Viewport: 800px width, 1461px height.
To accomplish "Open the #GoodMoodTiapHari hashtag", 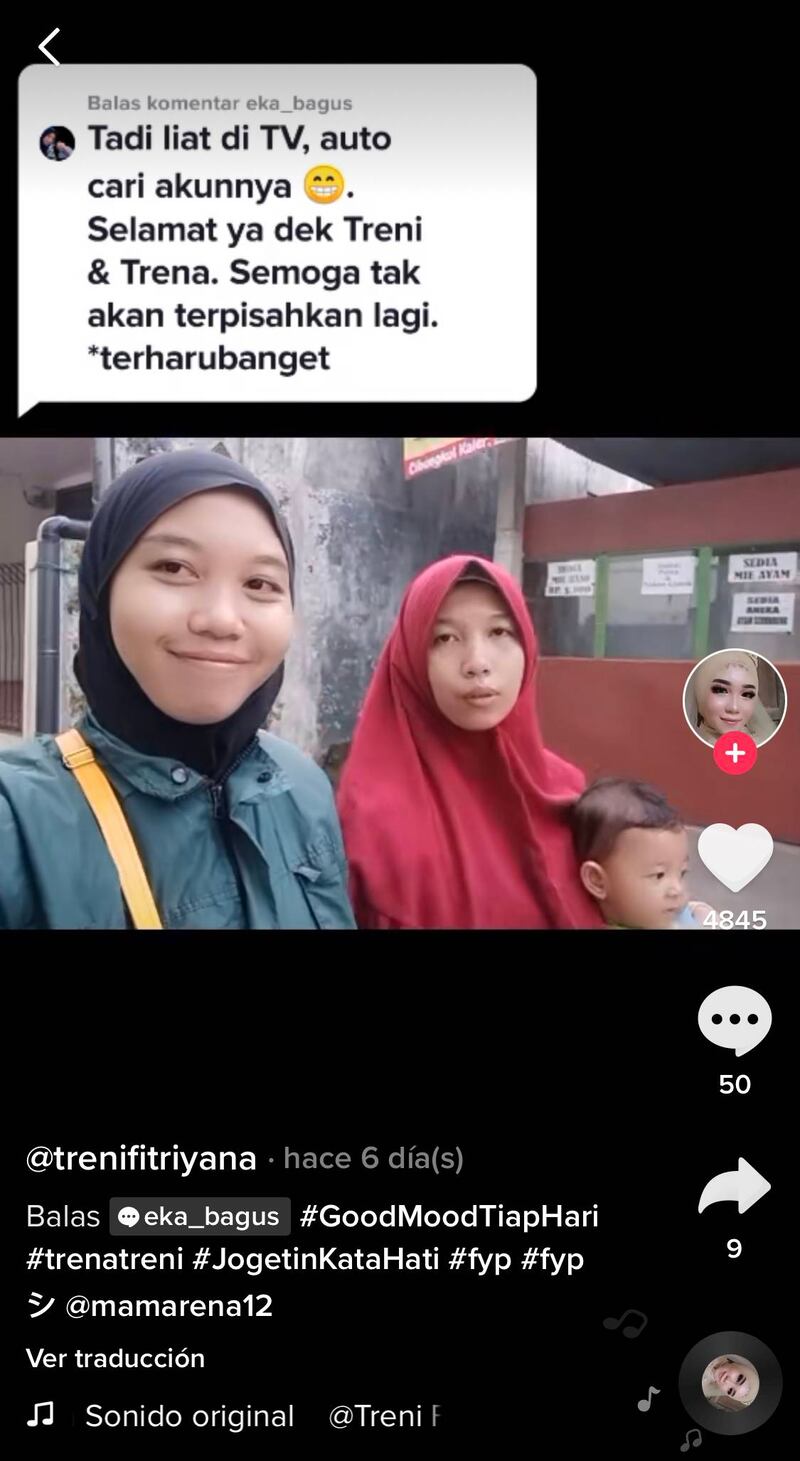I will pyautogui.click(x=449, y=1216).
